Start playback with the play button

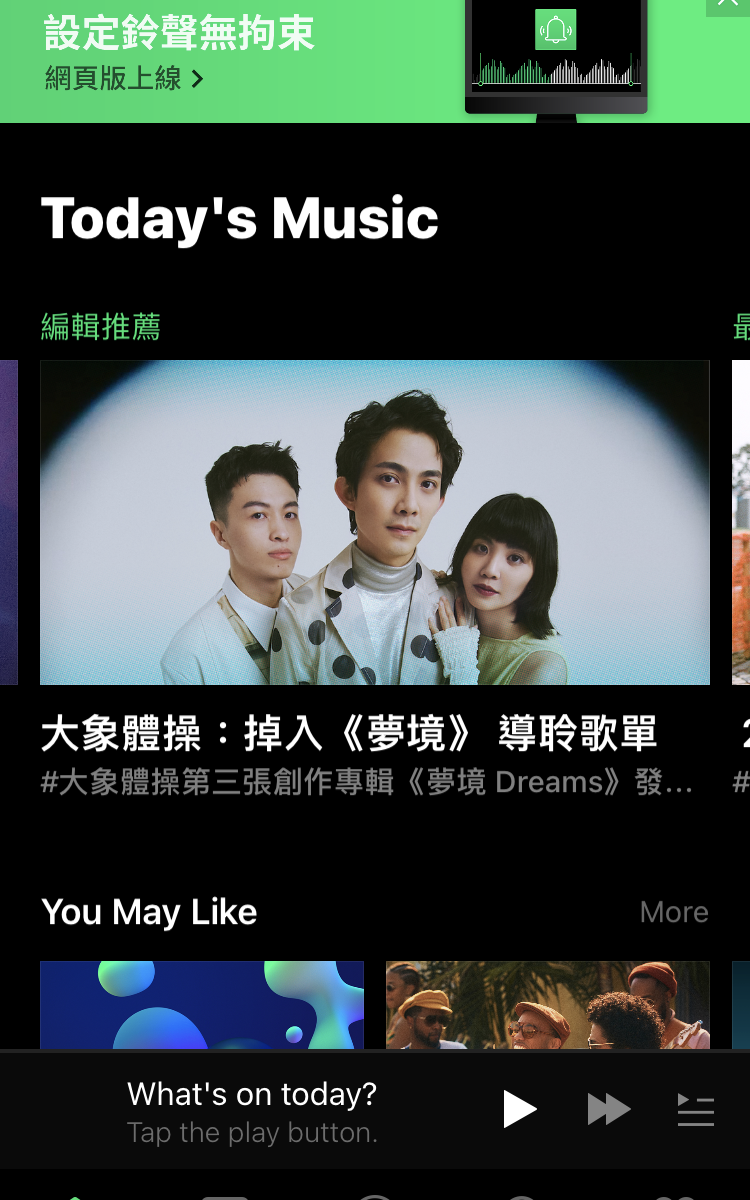coord(519,1110)
